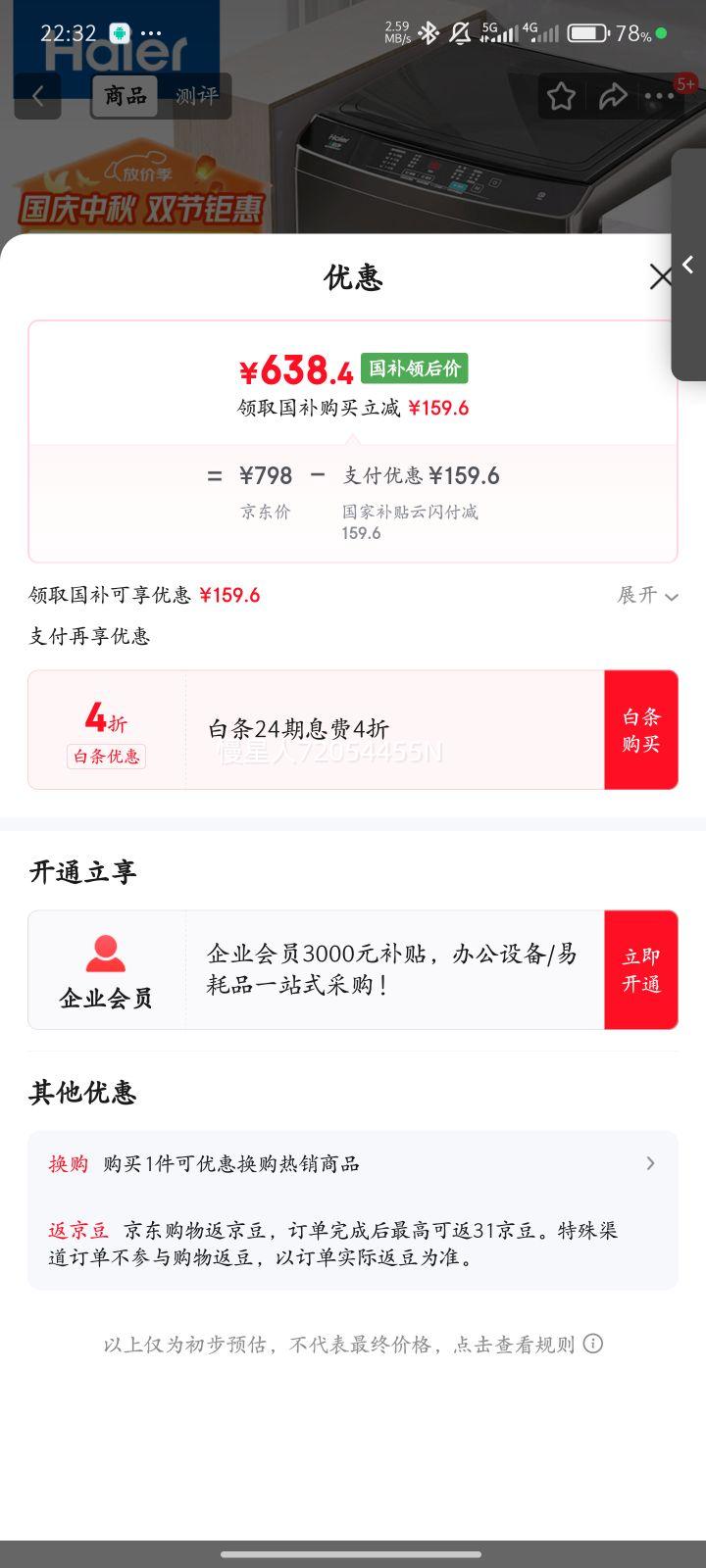Go back using the top-left arrow
Image resolution: width=706 pixels, height=1568 pixels.
tap(38, 96)
